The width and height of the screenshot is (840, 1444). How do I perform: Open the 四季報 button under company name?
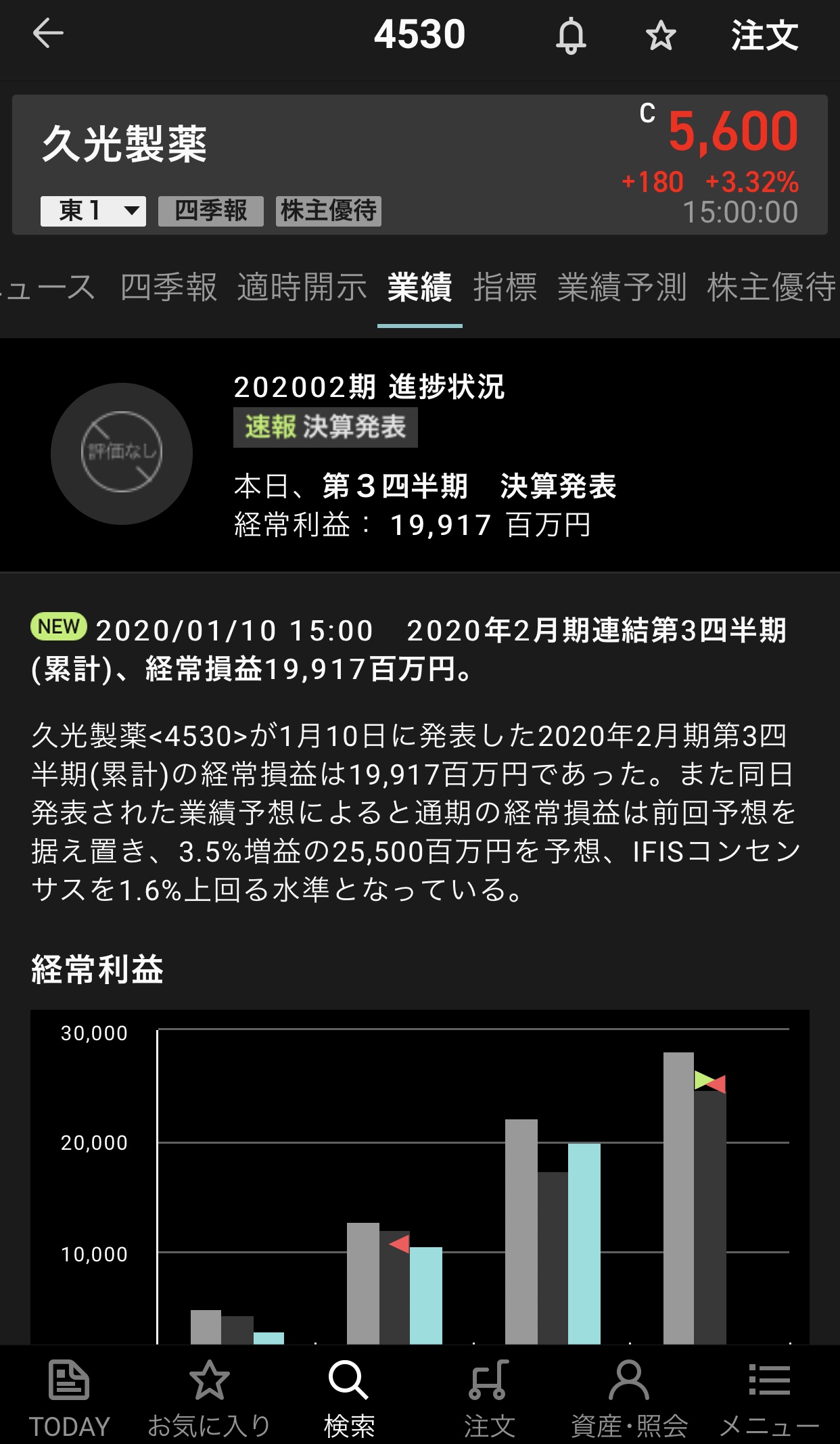(210, 211)
